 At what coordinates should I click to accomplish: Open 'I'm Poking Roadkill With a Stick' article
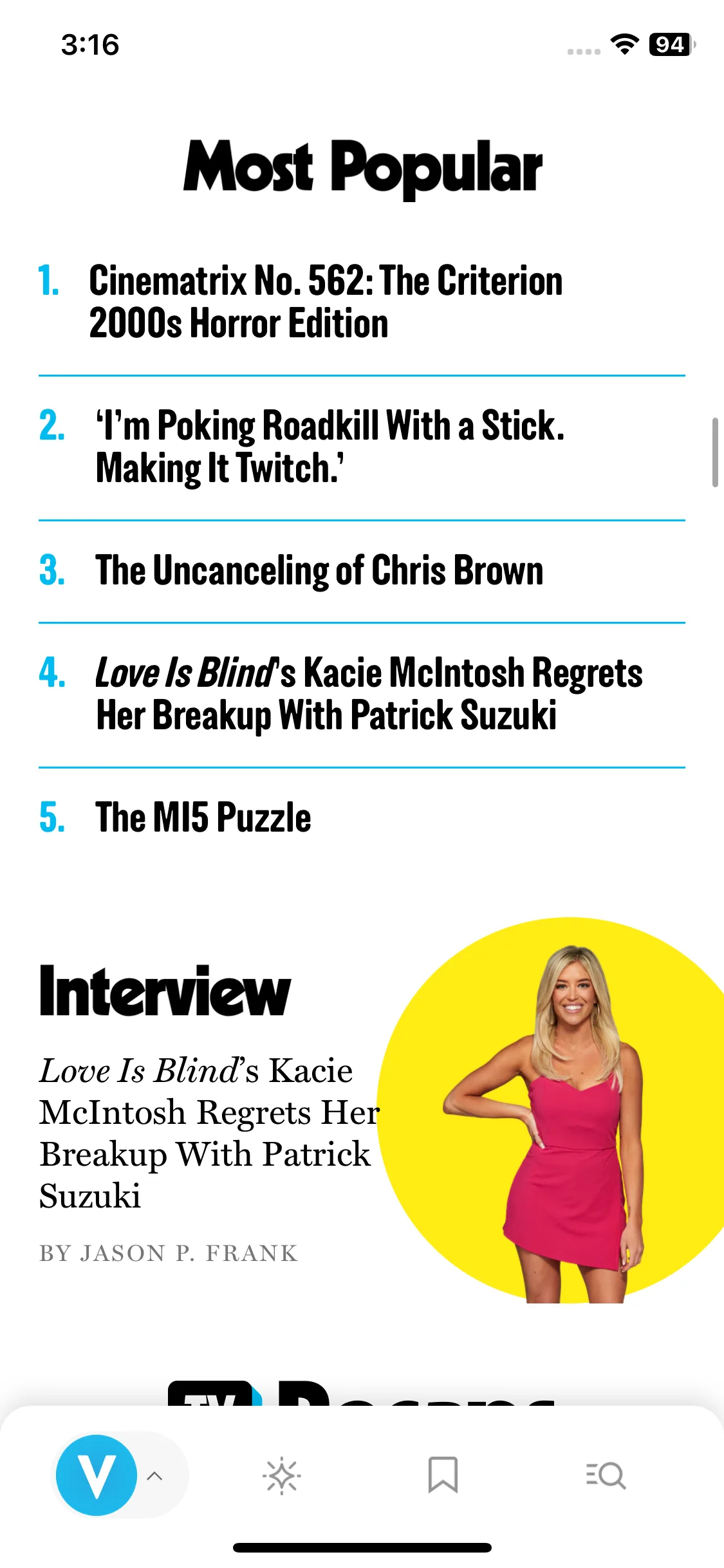[x=330, y=446]
